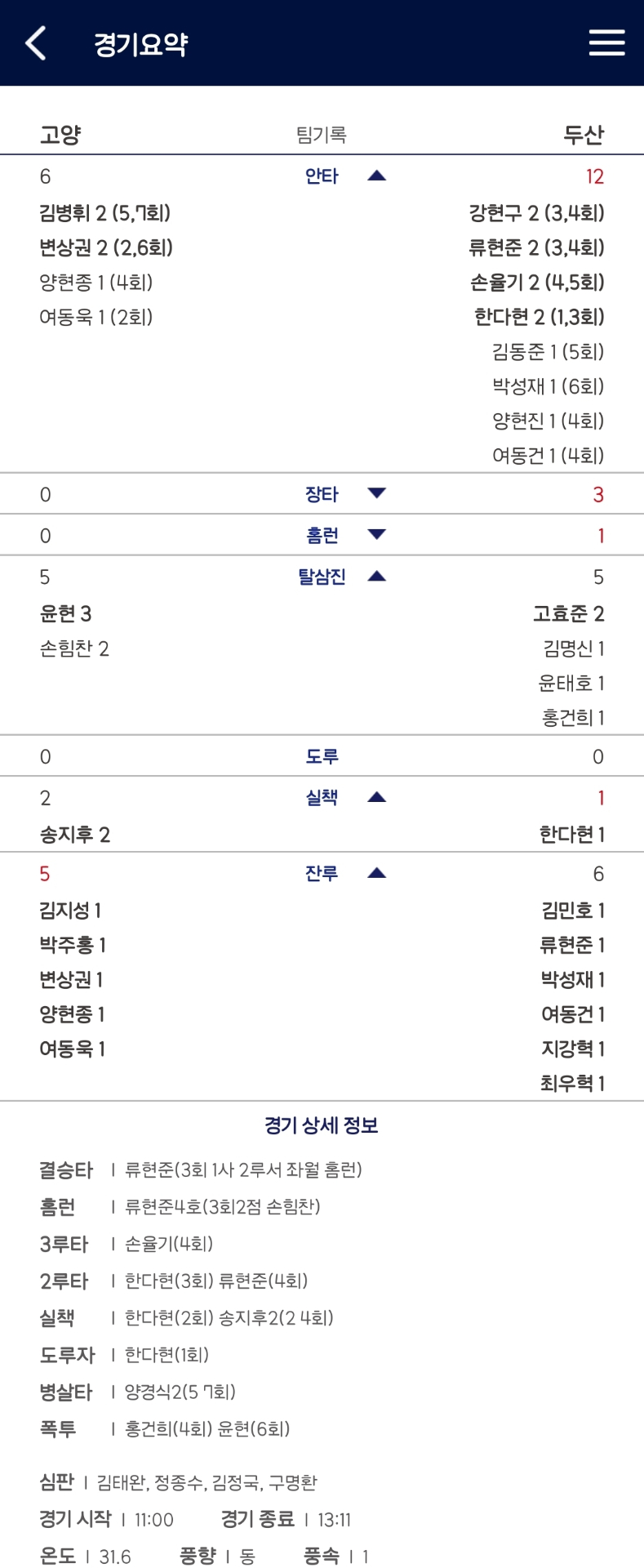Collapse the 안타 section
Screen dimensions: 644x1568
click(x=376, y=176)
